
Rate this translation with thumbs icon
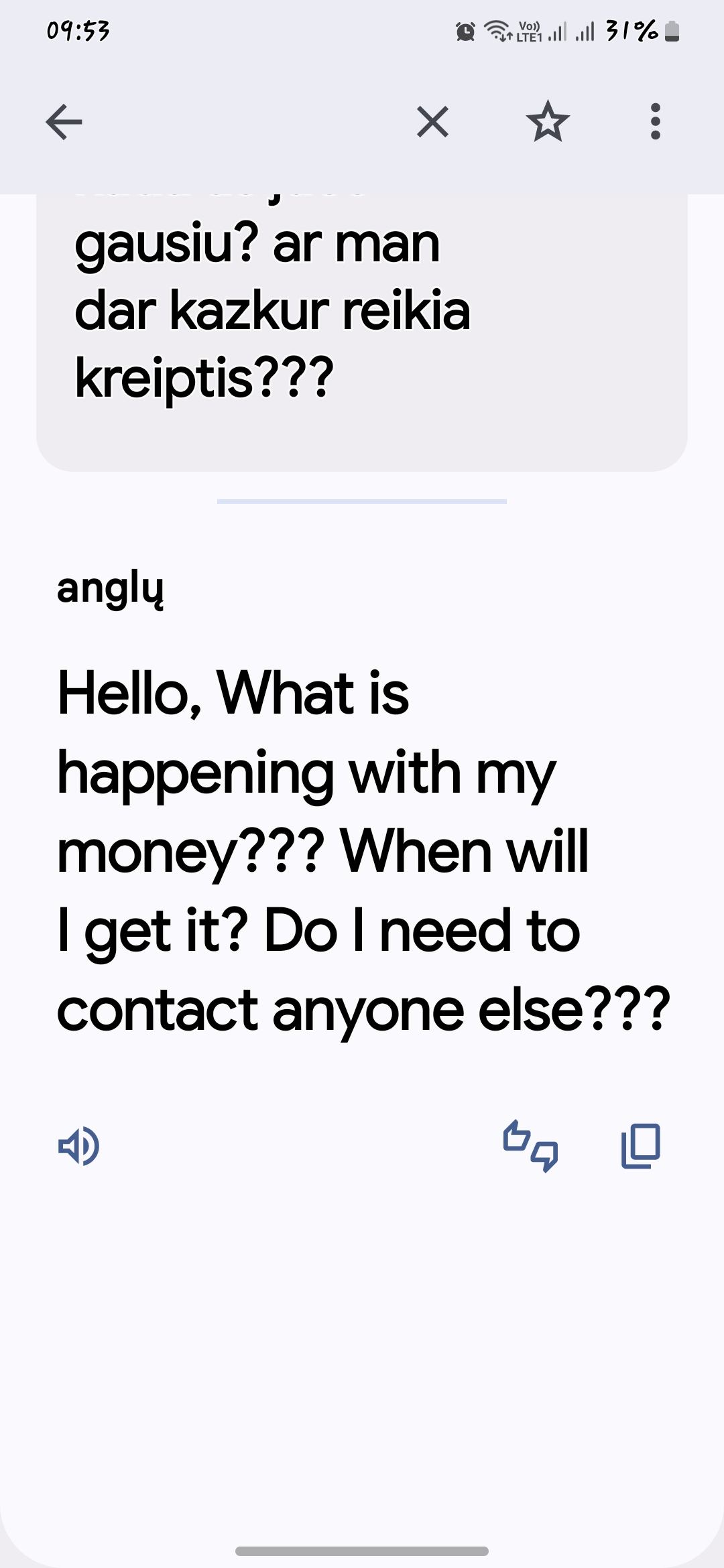(x=530, y=1146)
